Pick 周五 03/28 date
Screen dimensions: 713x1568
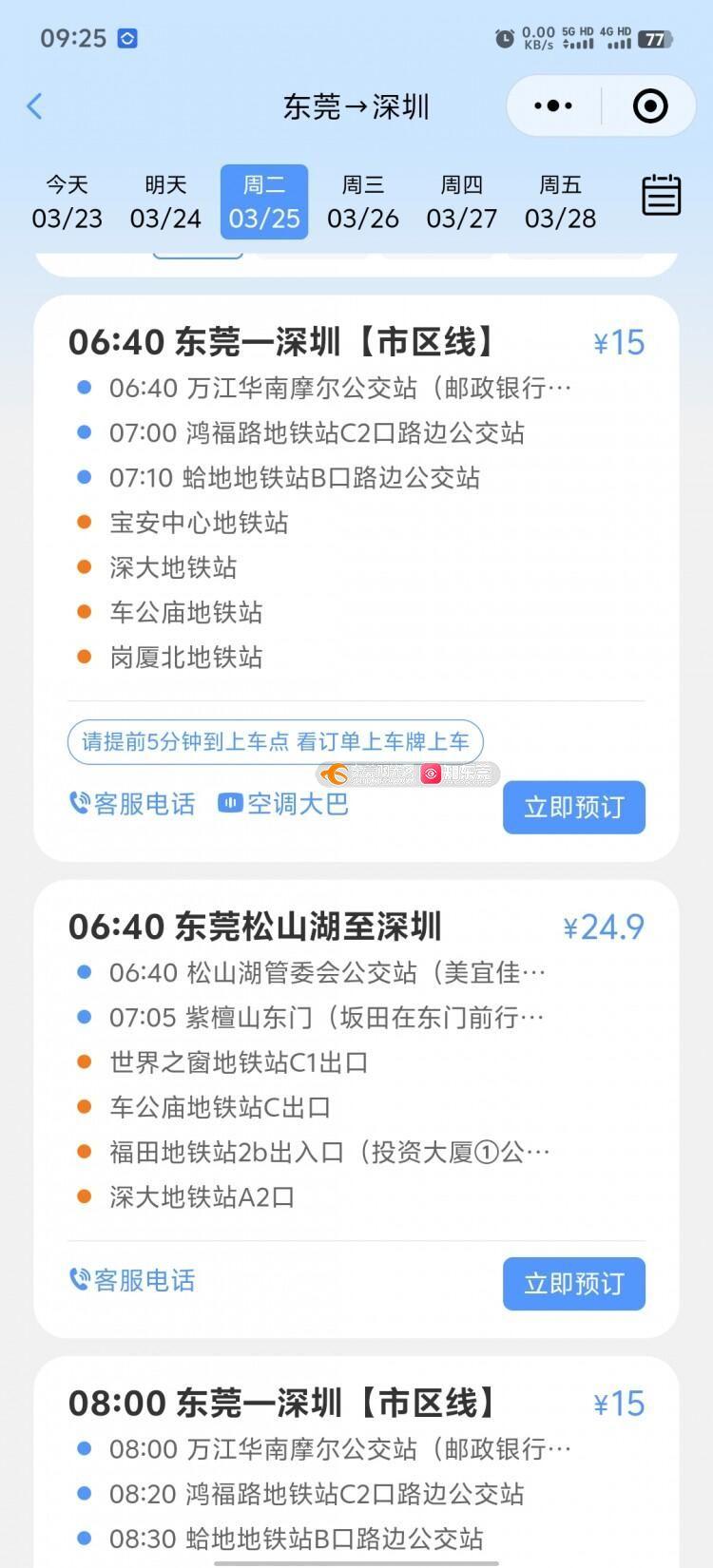(561, 201)
